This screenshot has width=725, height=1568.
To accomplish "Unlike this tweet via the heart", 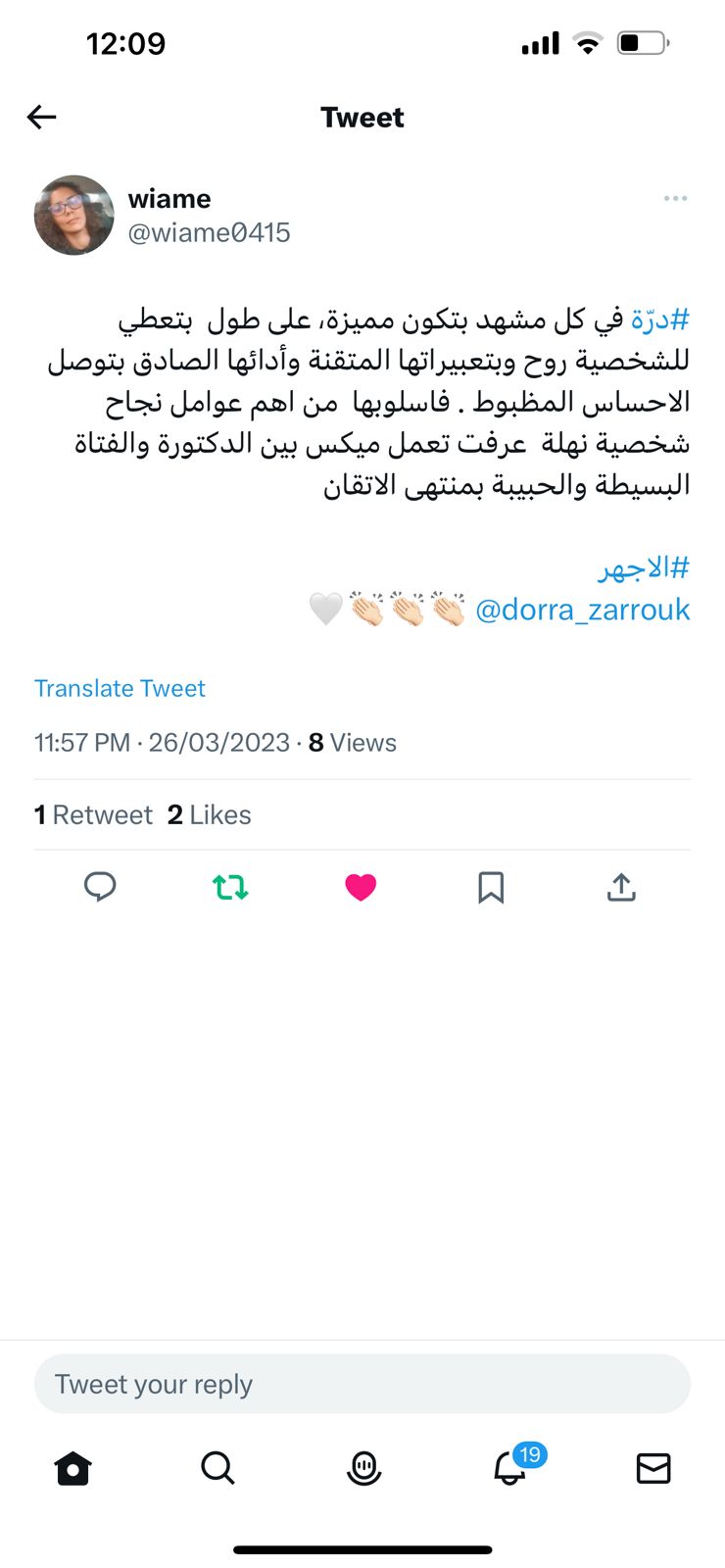I will point(361,887).
